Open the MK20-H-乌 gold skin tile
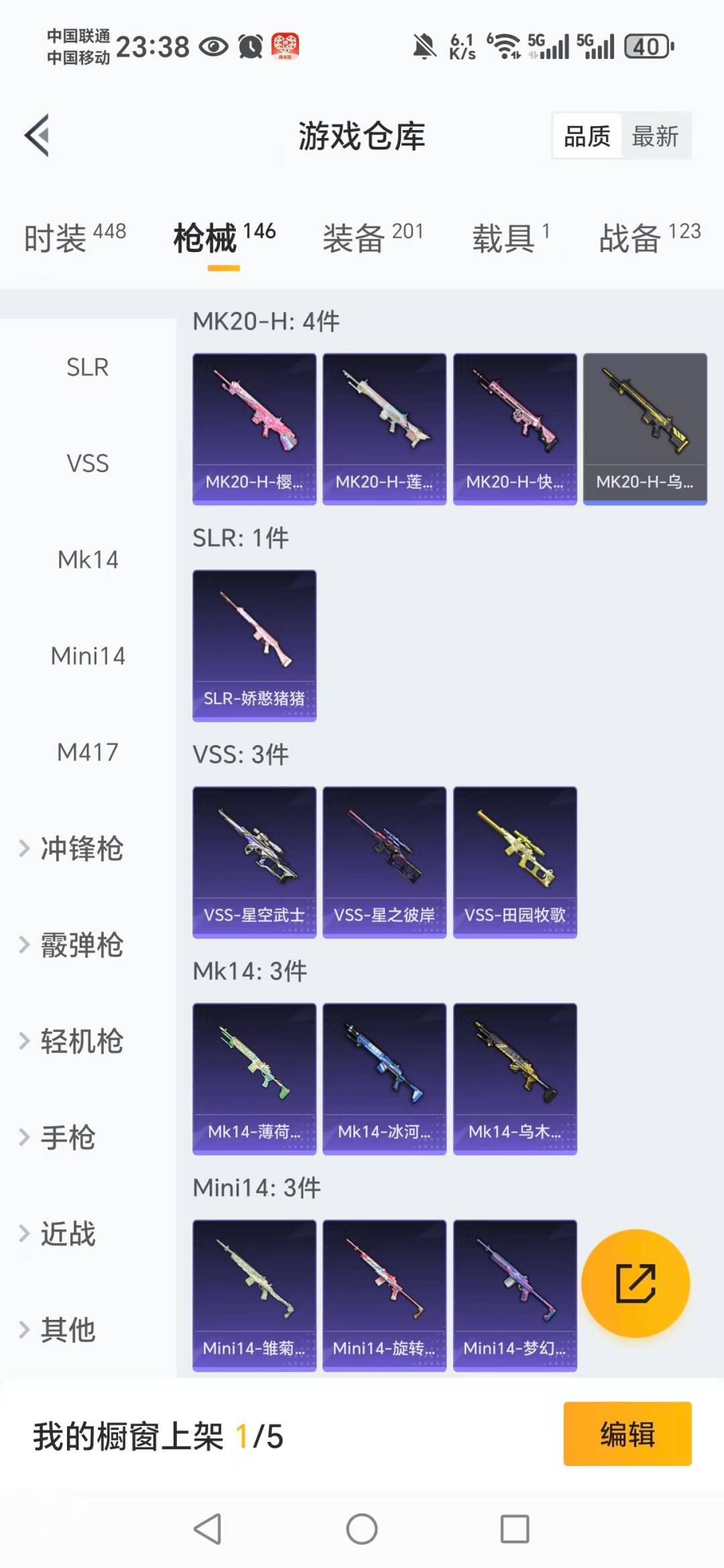Screen dimensions: 724x1568 coord(645,429)
